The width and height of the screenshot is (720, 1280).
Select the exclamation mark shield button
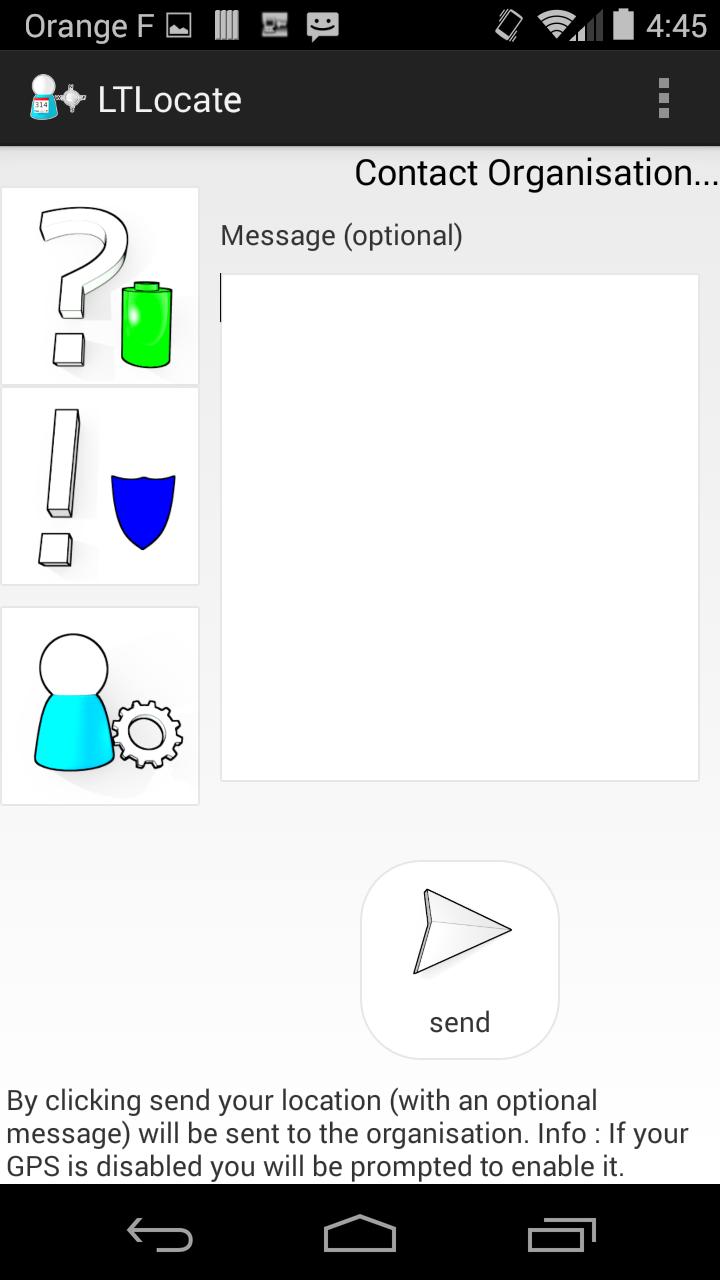click(x=100, y=486)
